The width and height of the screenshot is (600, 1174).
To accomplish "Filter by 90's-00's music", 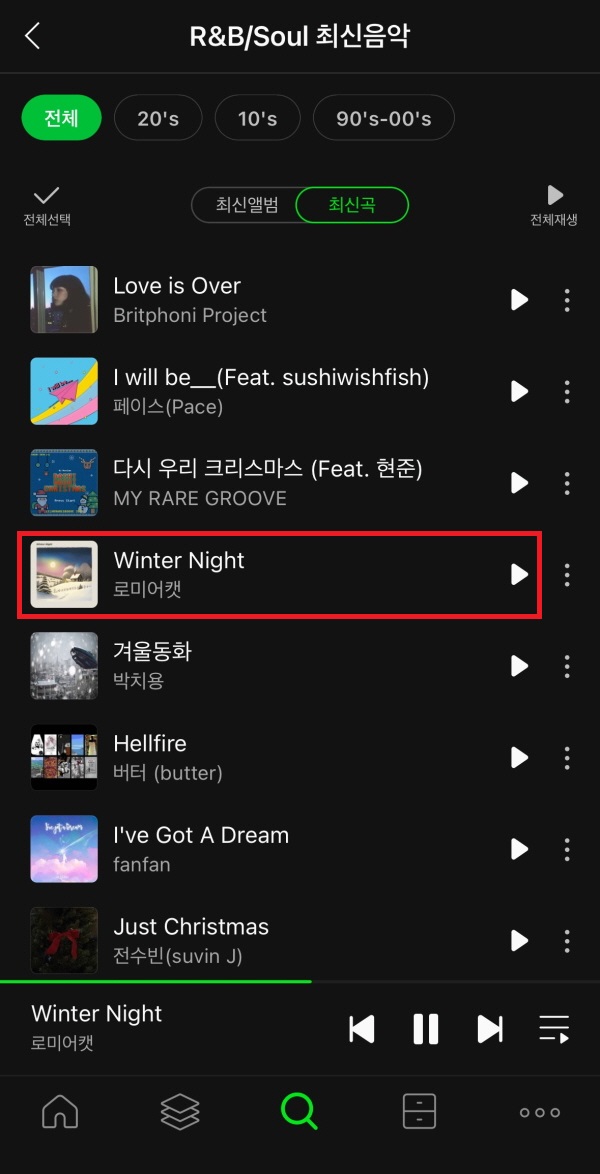I will [x=383, y=118].
